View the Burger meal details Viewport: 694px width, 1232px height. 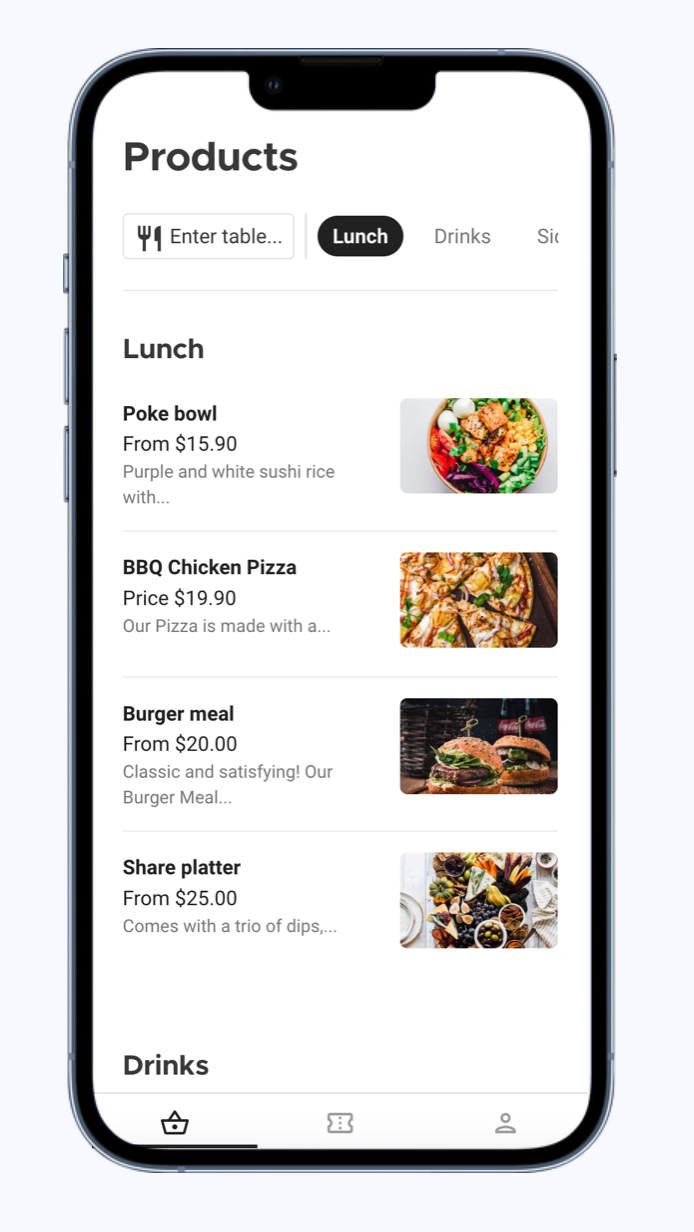tap(340, 754)
